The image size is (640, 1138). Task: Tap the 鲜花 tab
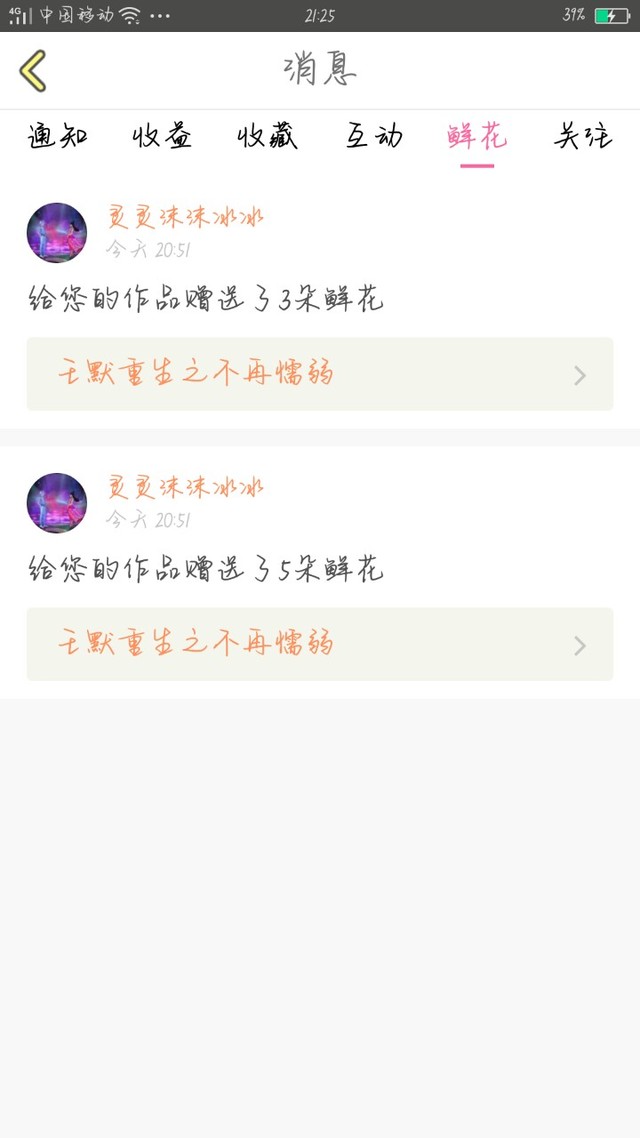point(477,137)
